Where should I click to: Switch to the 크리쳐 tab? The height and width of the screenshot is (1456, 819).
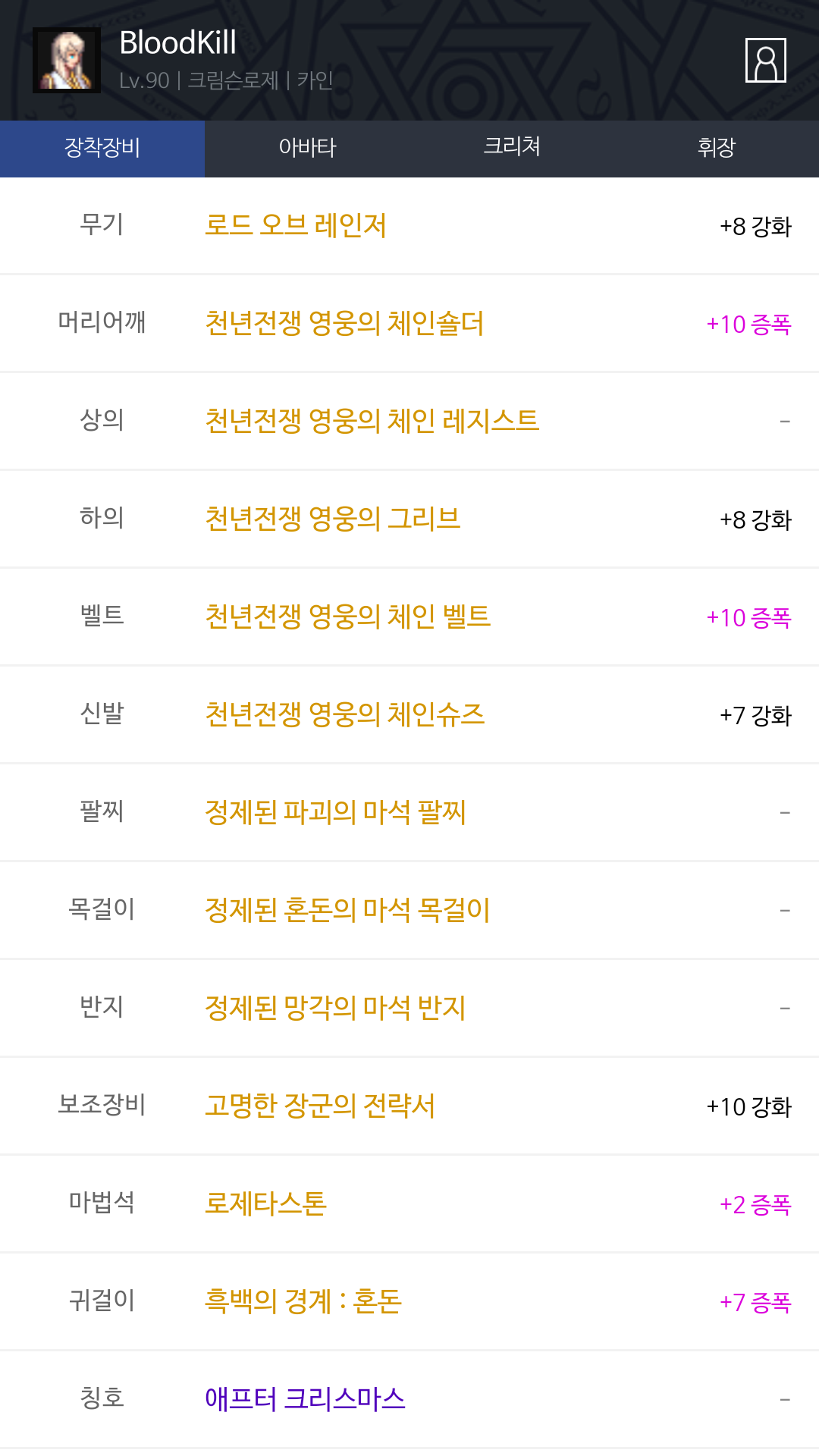pyautogui.click(x=512, y=149)
